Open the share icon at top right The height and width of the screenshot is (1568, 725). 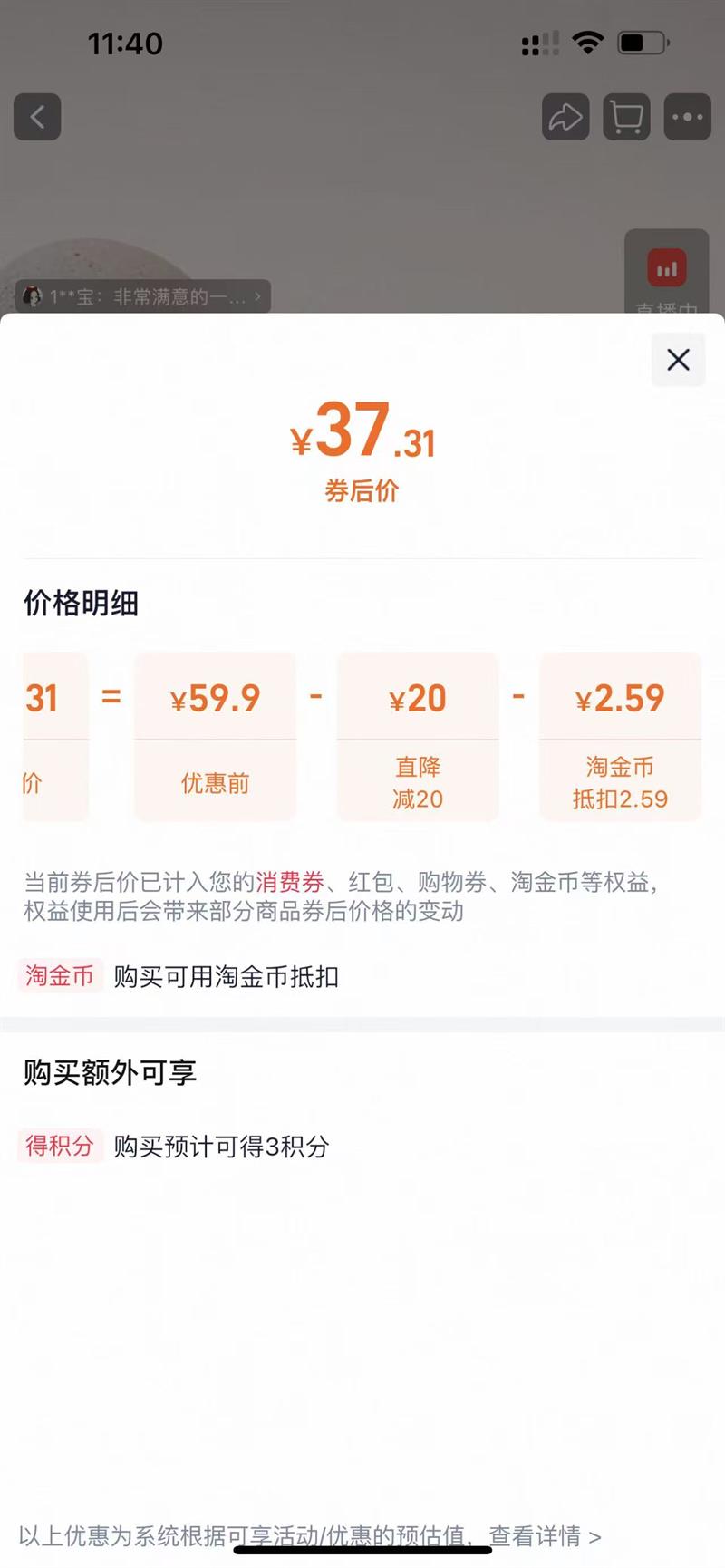(565, 117)
